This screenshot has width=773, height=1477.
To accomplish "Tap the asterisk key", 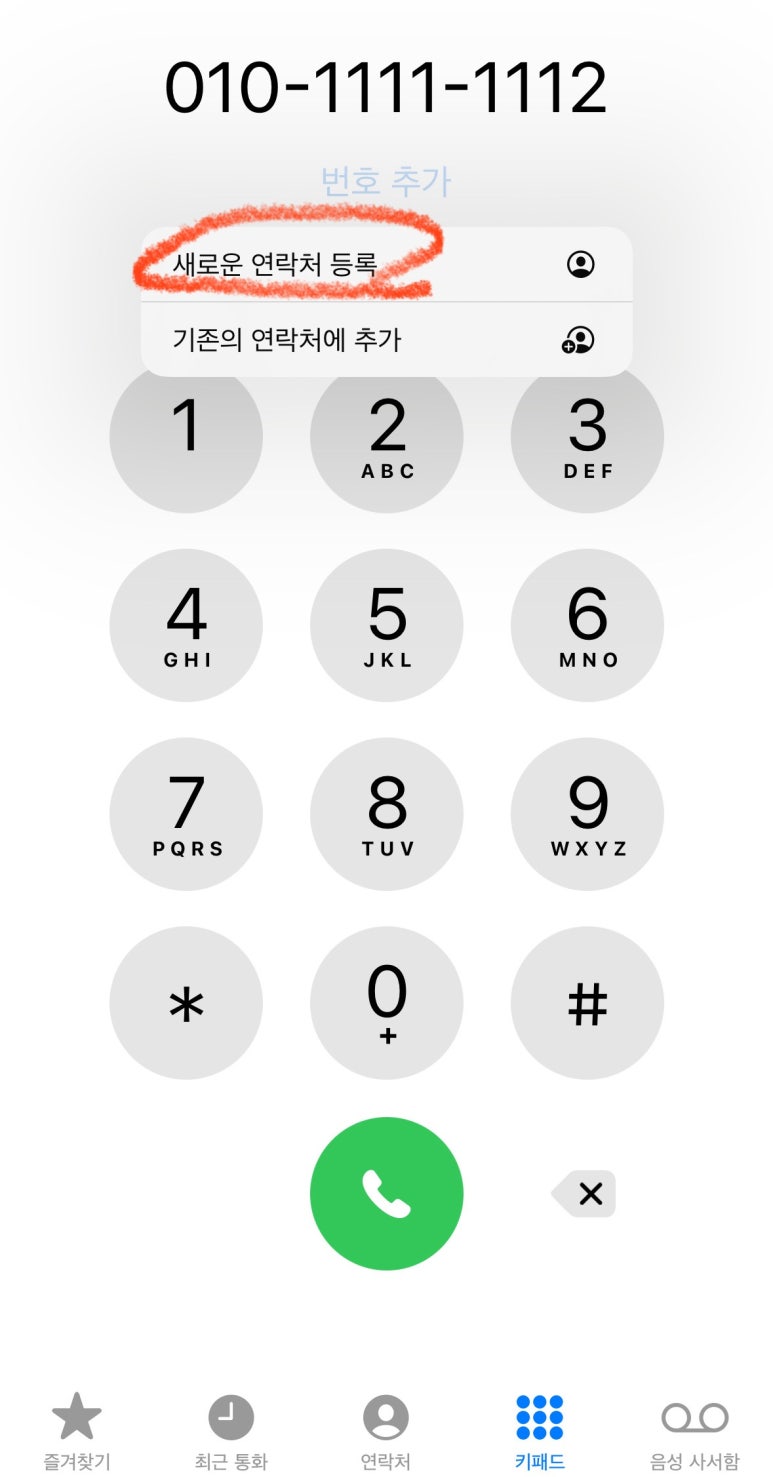I will [186, 1004].
